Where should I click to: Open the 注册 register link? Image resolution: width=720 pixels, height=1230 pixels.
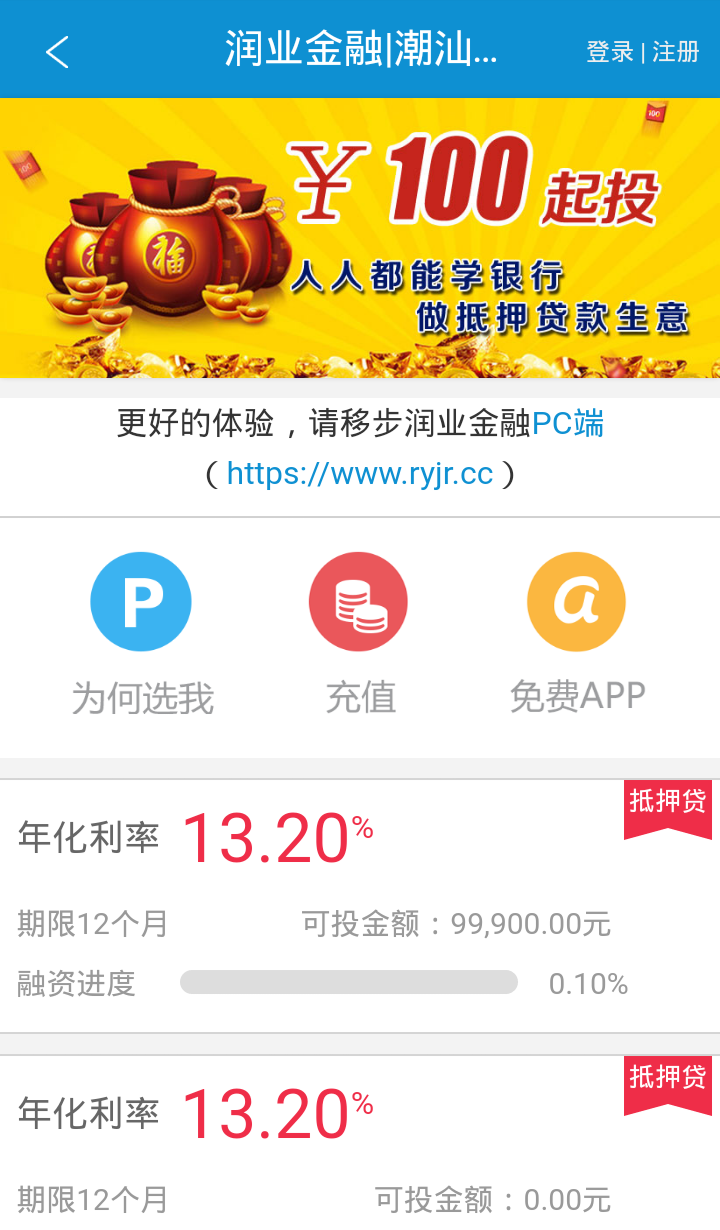pos(676,52)
